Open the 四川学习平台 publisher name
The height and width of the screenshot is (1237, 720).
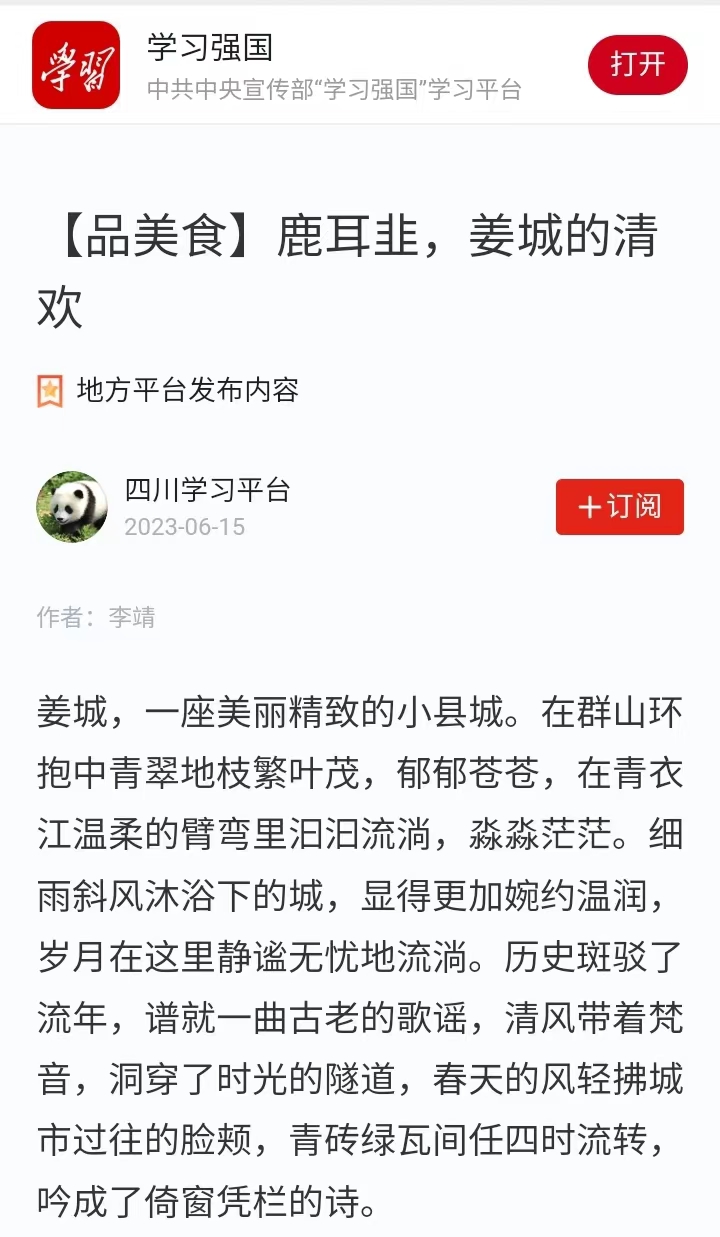point(207,490)
